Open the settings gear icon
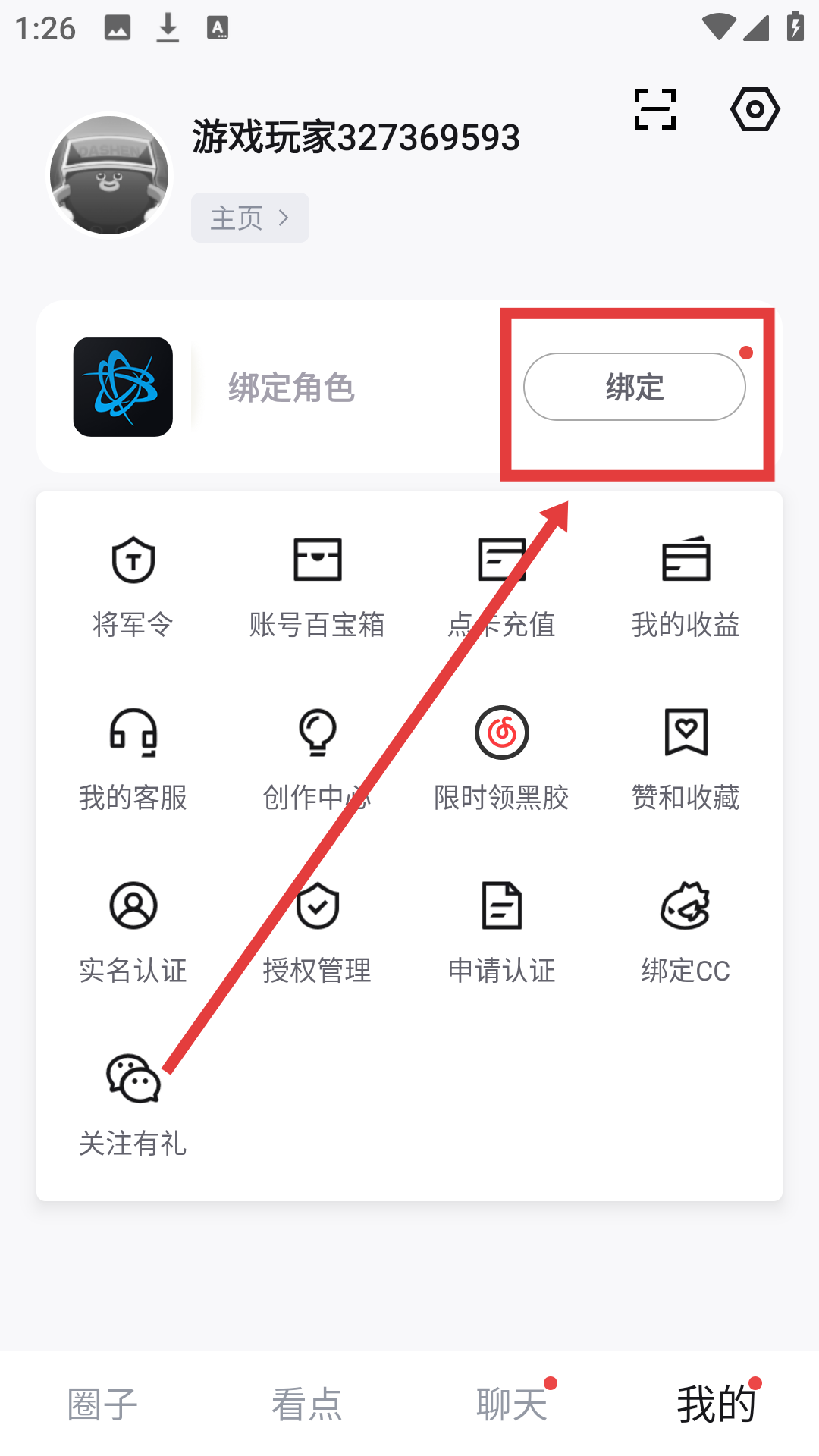Viewport: 819px width, 1456px height. point(755,109)
